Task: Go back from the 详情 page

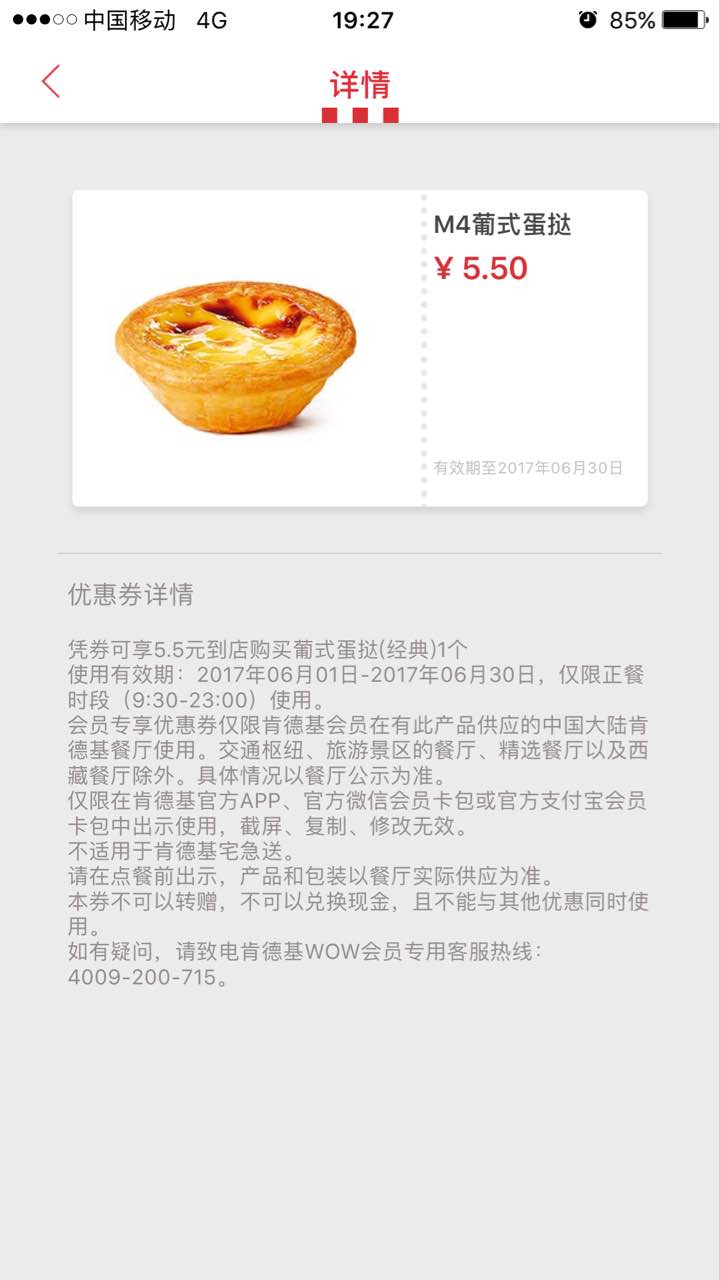Action: click(51, 81)
